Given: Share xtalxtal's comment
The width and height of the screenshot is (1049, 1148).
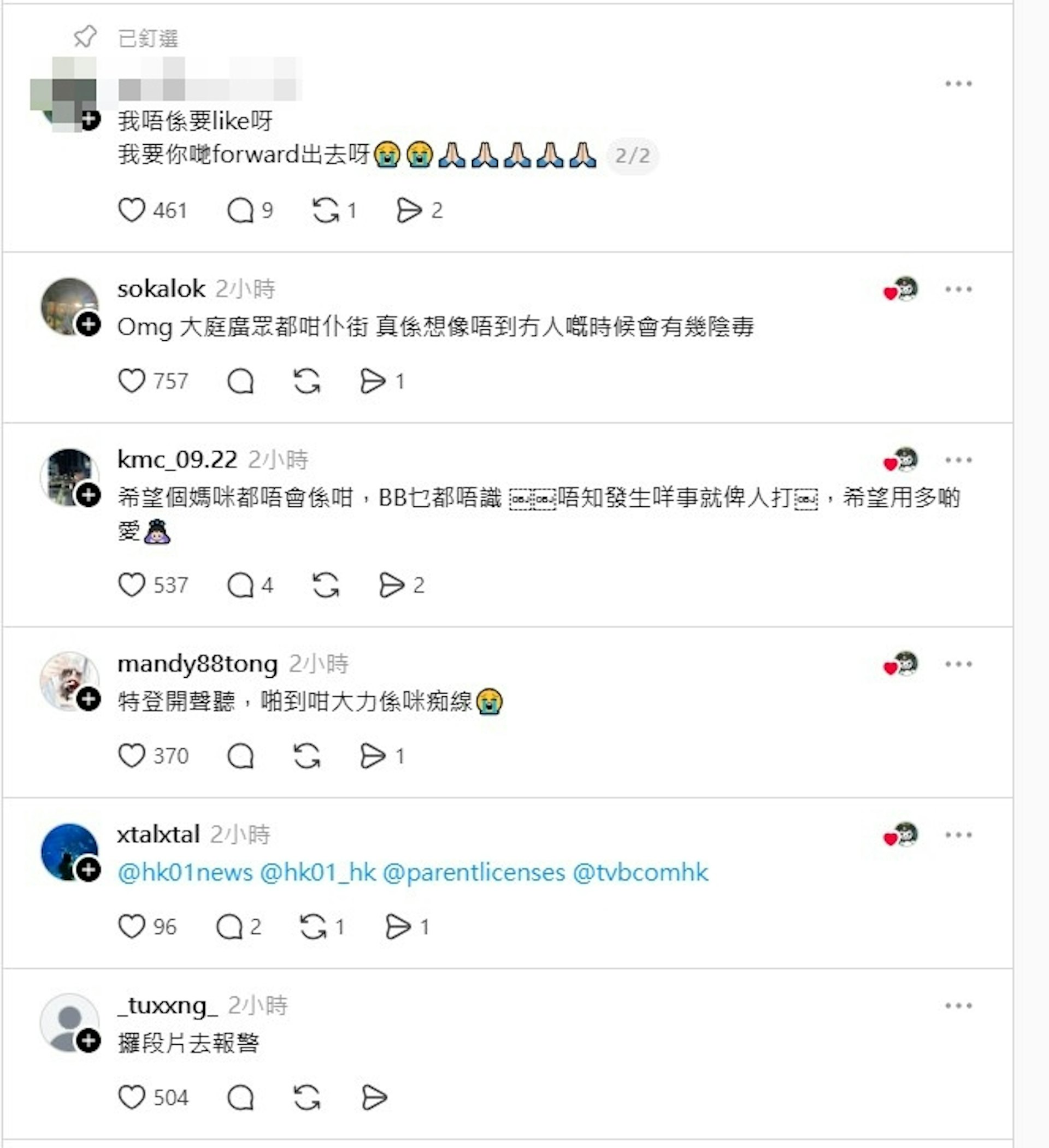Looking at the screenshot, I should 398,926.
